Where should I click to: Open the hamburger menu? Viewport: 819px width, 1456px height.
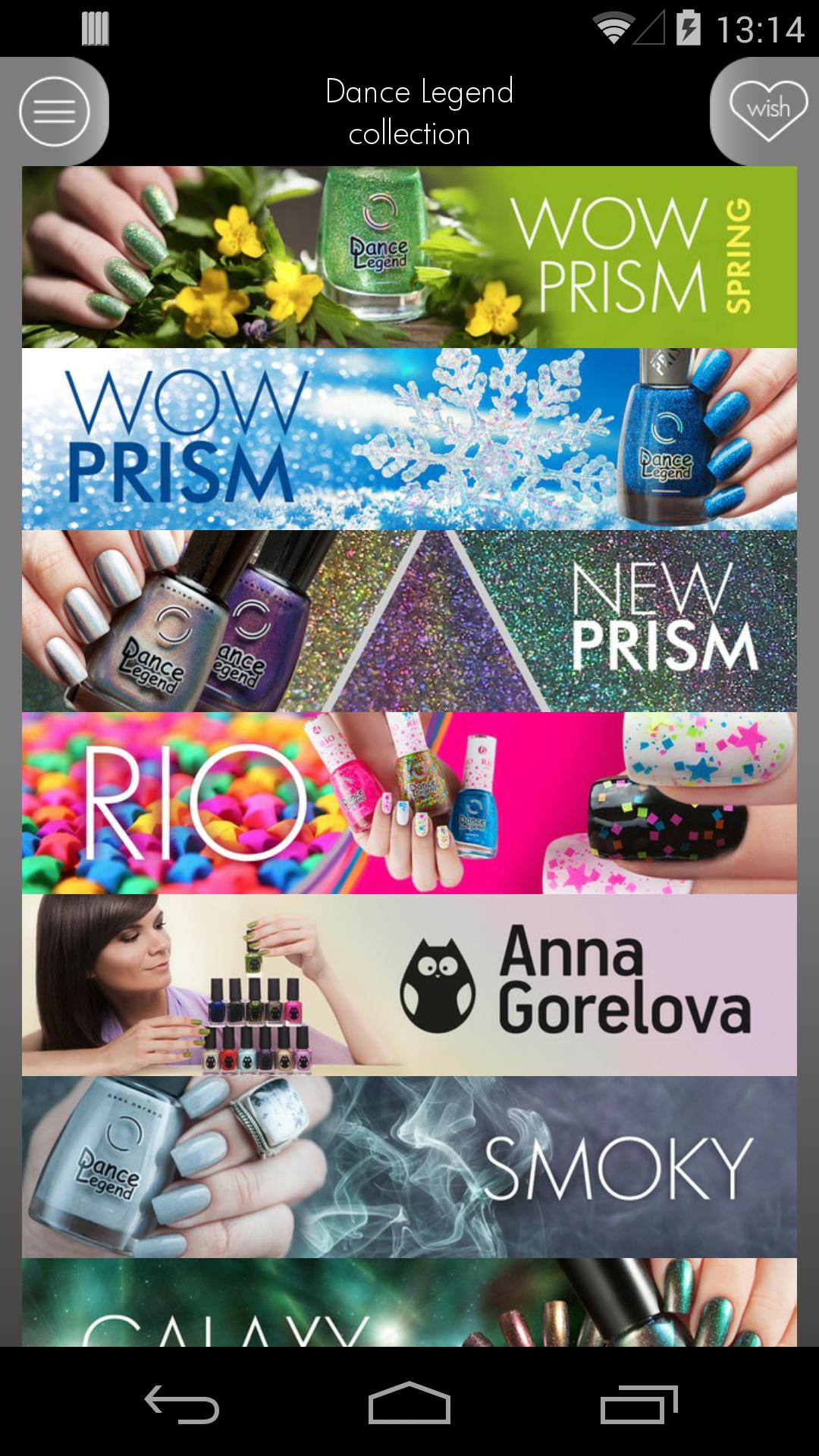click(x=54, y=111)
